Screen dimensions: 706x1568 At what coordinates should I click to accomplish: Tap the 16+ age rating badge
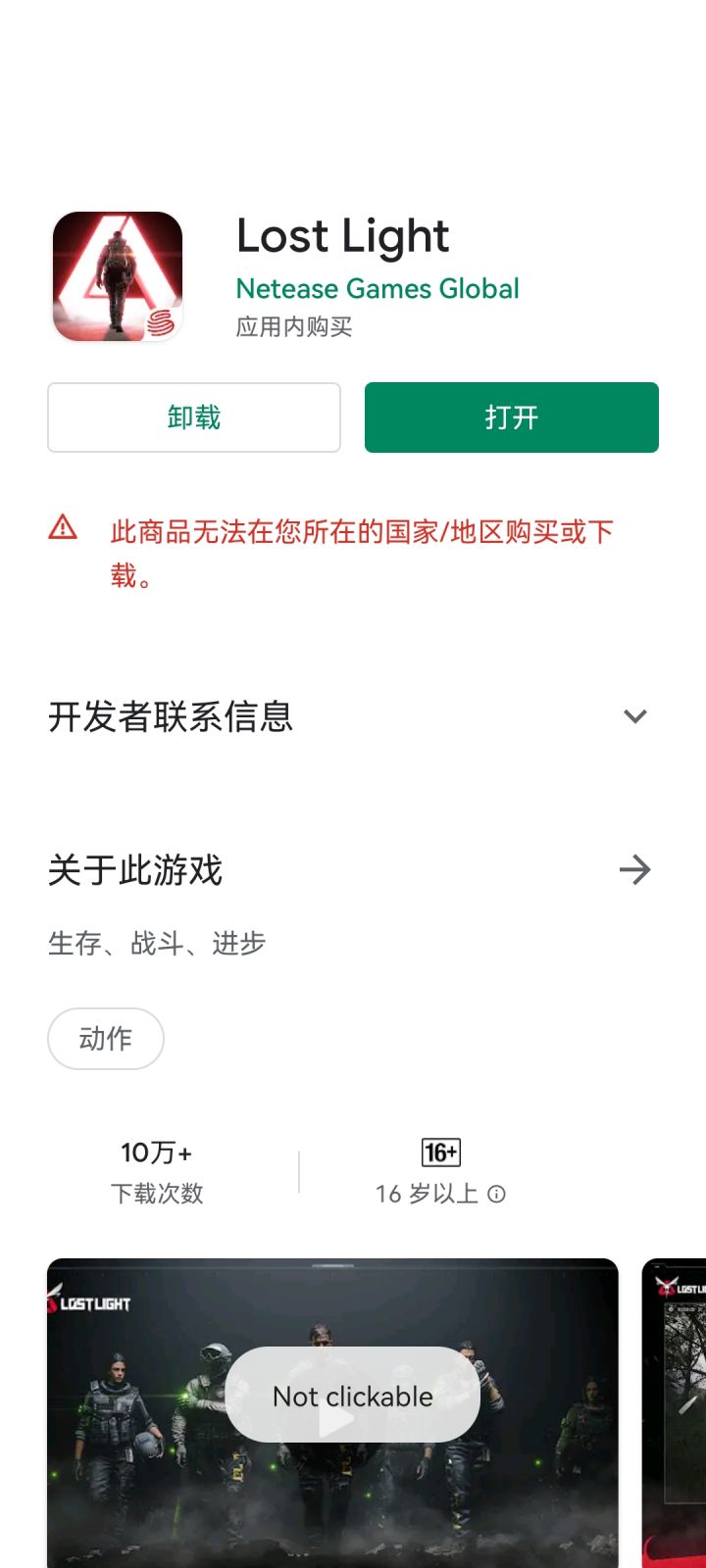(440, 1151)
